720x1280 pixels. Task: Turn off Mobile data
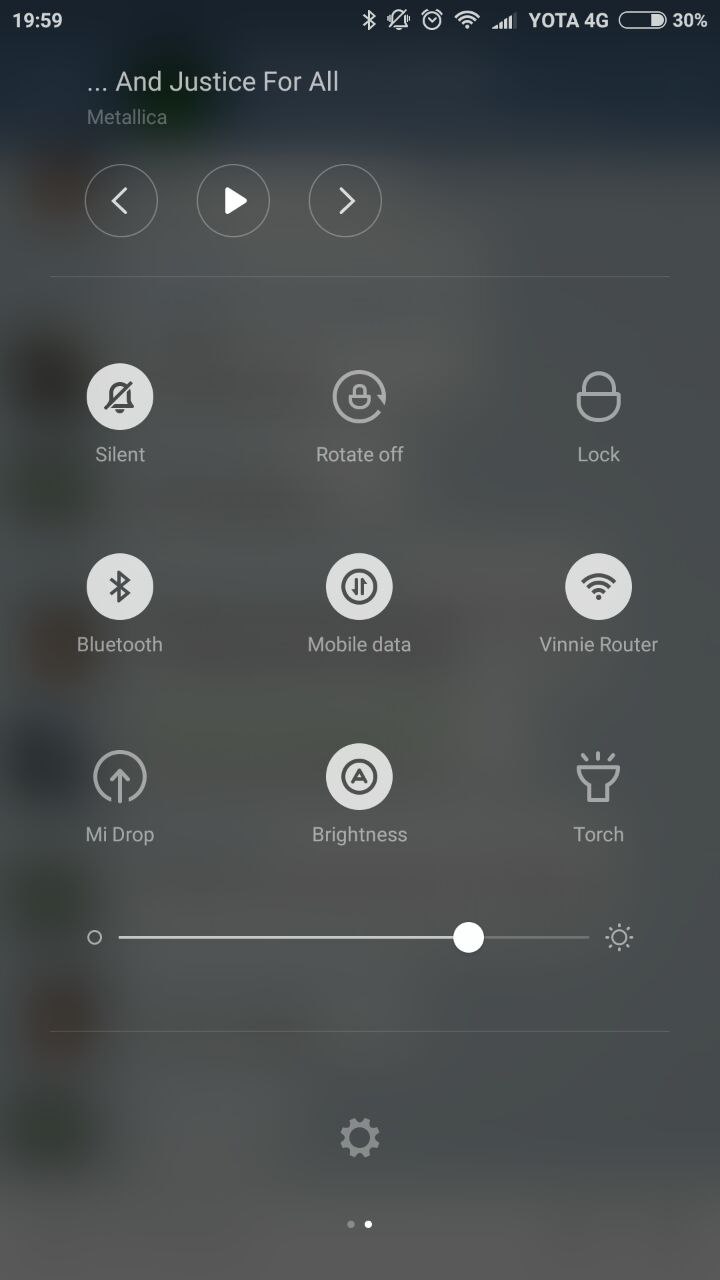pos(359,587)
